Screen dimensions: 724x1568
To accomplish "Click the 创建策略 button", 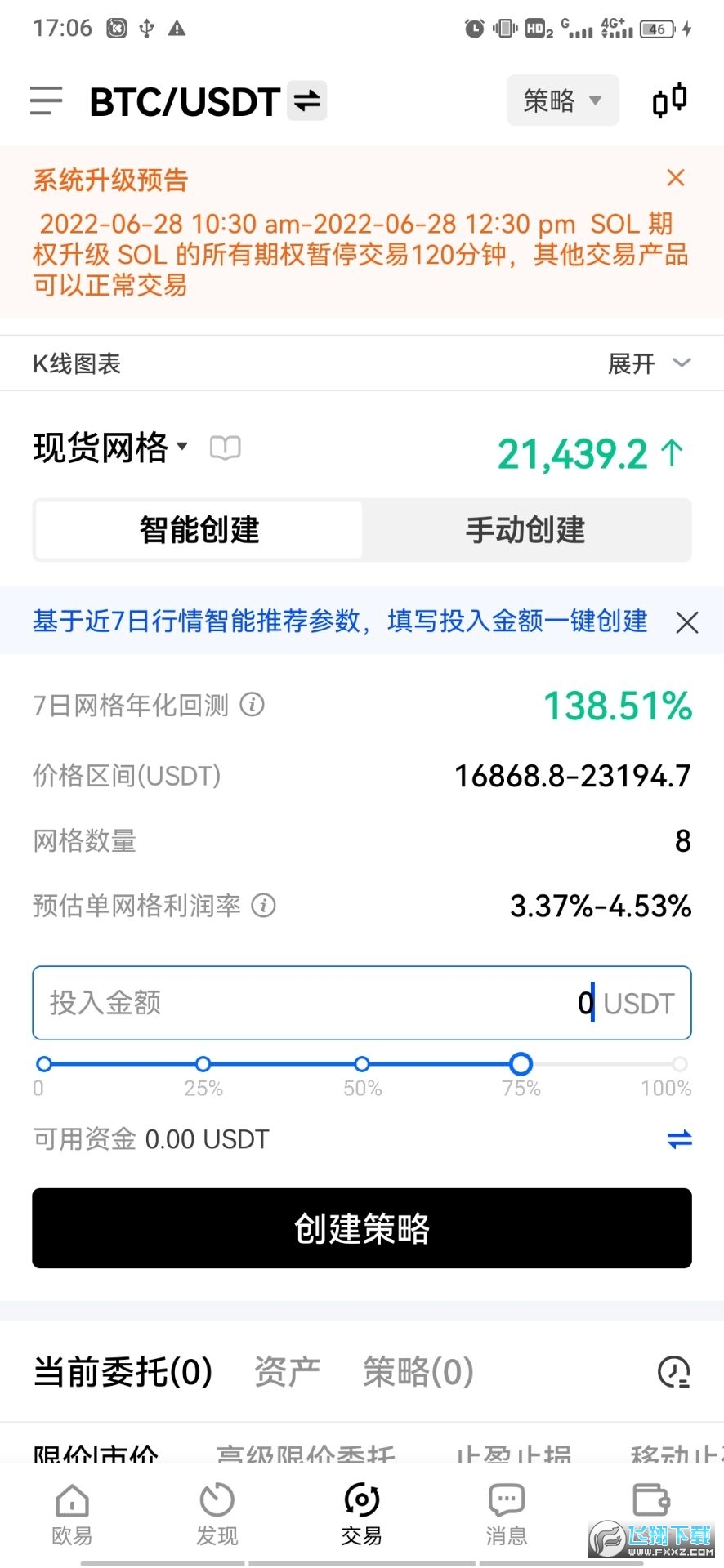I will [x=362, y=1228].
